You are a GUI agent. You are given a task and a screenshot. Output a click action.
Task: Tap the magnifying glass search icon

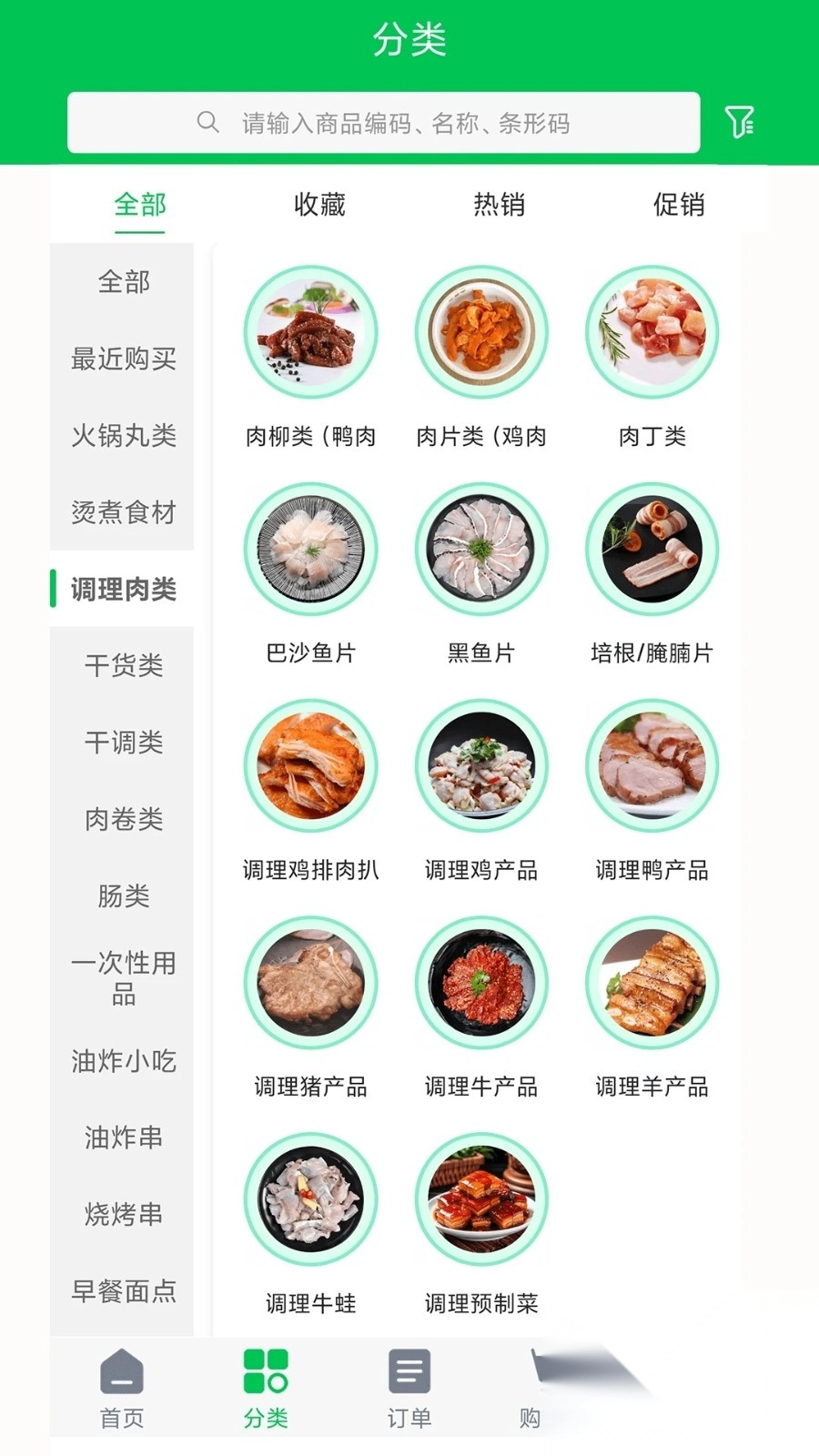[207, 121]
